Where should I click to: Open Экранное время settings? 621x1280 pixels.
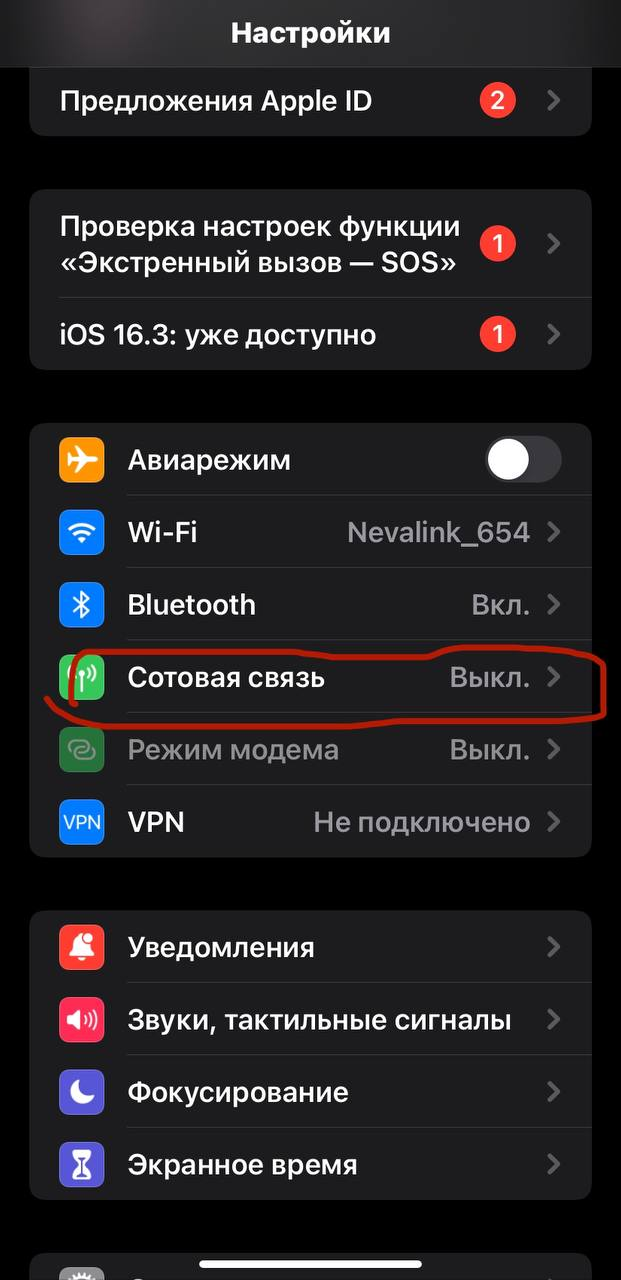[310, 1165]
